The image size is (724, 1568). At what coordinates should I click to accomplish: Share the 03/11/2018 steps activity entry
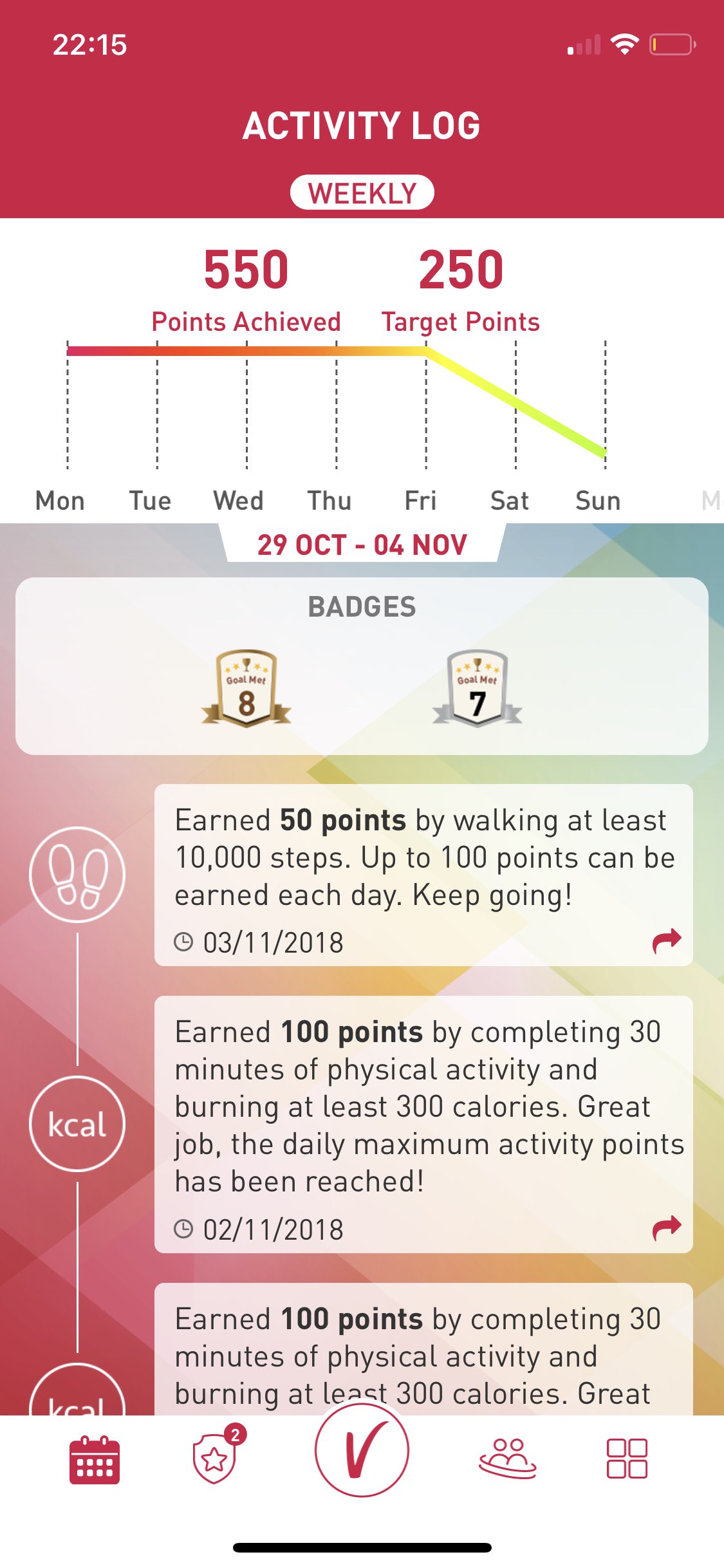pos(666,941)
